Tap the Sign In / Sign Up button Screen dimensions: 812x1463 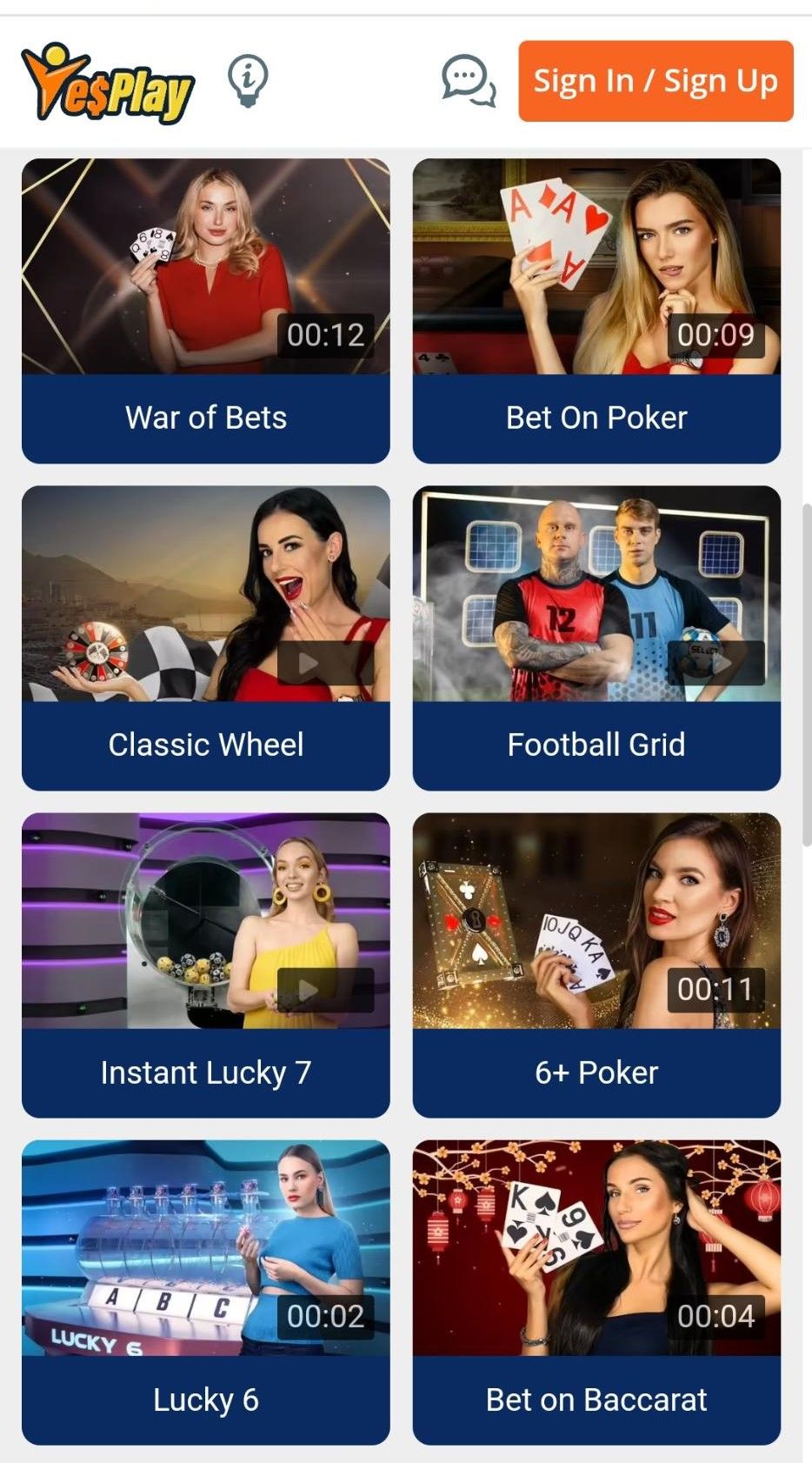click(656, 81)
